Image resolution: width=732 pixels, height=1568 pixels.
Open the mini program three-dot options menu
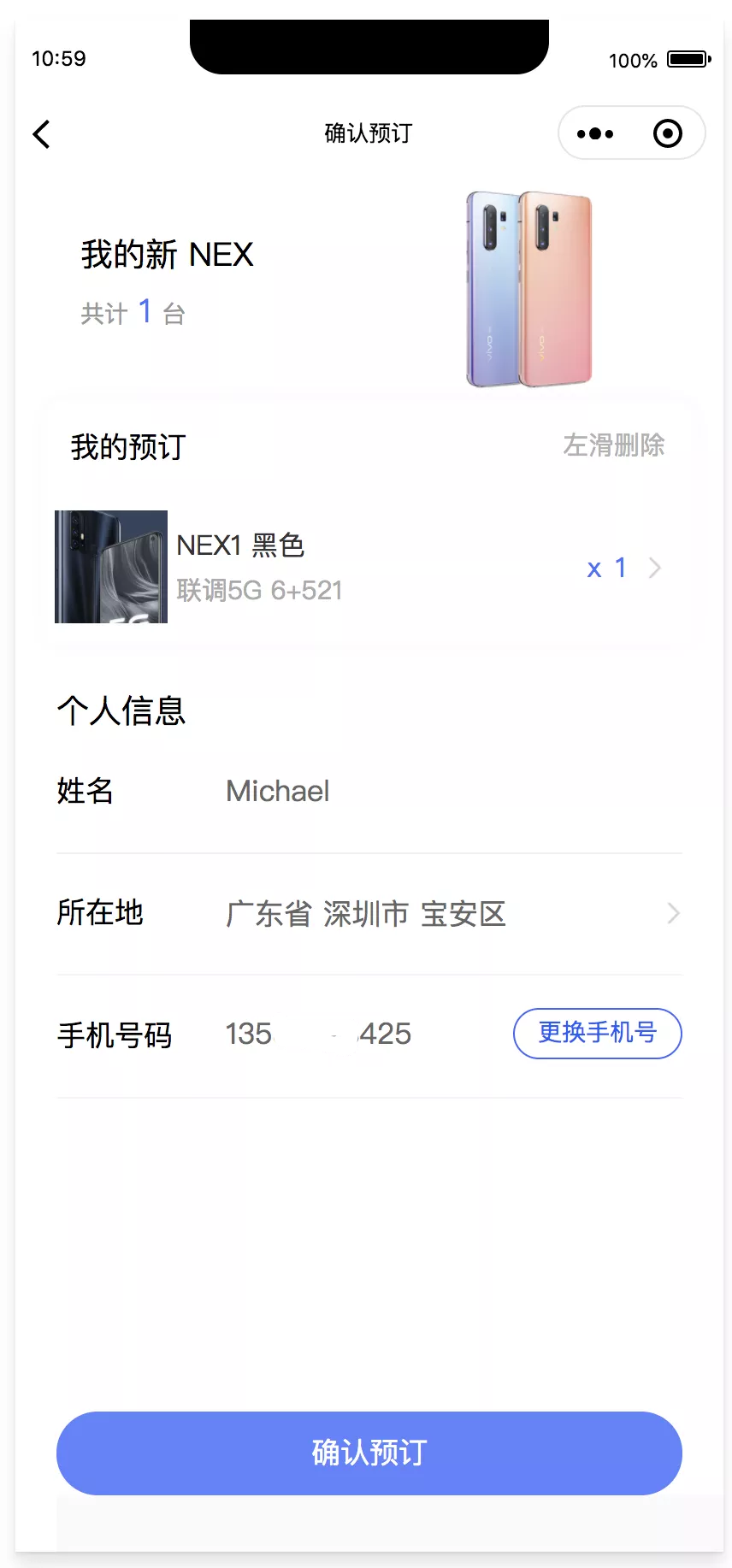(x=593, y=133)
